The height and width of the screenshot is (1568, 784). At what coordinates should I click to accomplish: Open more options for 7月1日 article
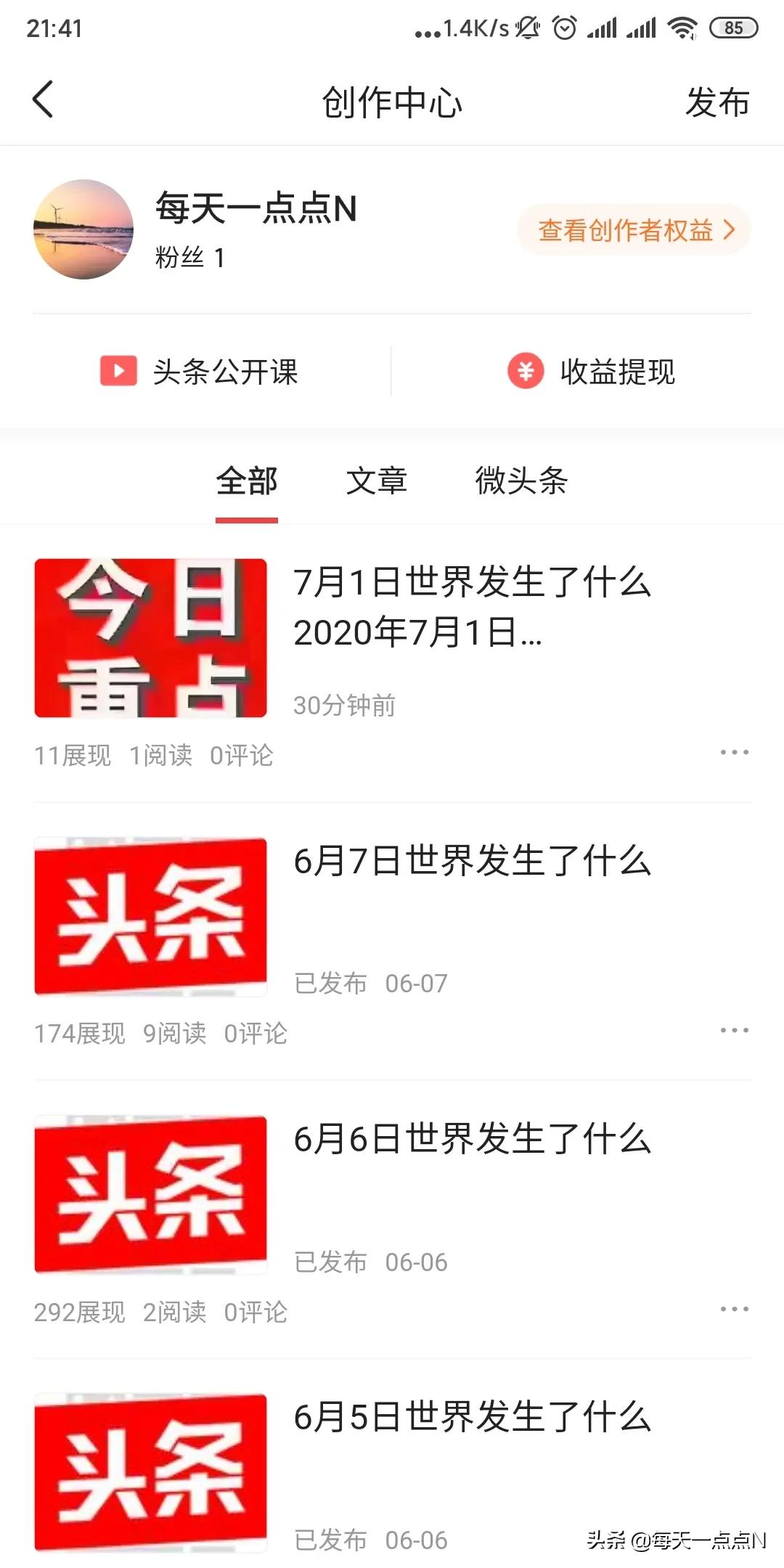point(734,753)
